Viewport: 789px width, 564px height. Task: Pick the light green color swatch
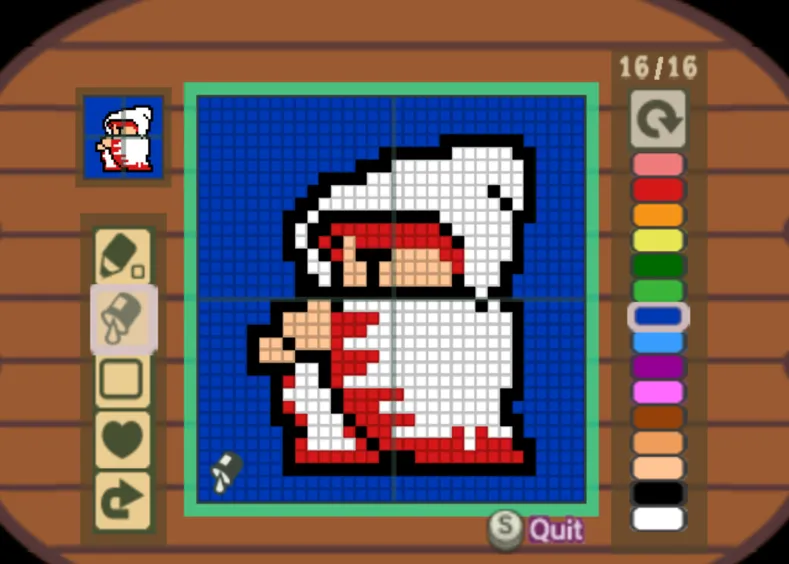(658, 291)
